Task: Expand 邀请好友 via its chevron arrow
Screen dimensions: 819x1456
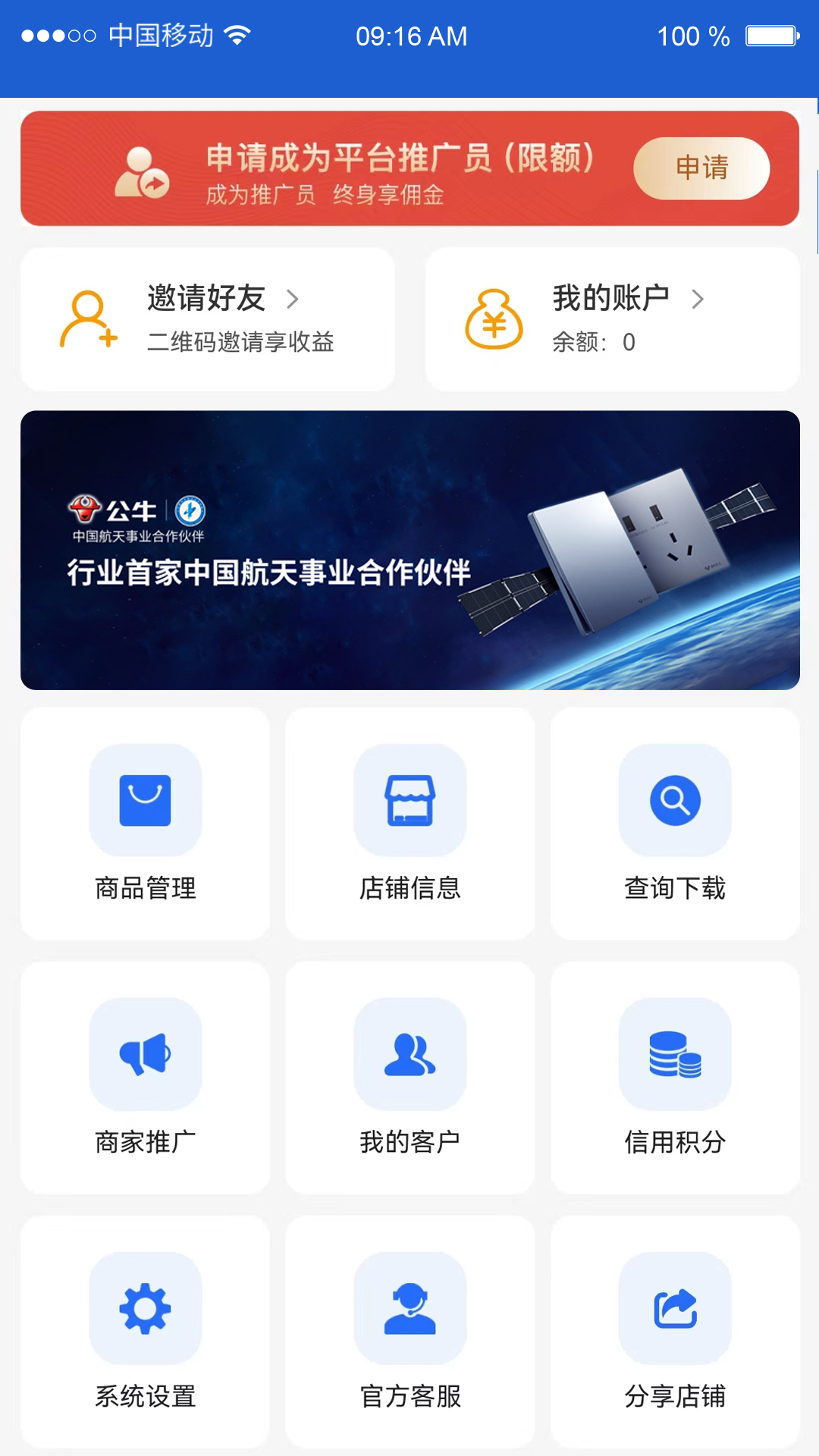Action: pos(294,300)
